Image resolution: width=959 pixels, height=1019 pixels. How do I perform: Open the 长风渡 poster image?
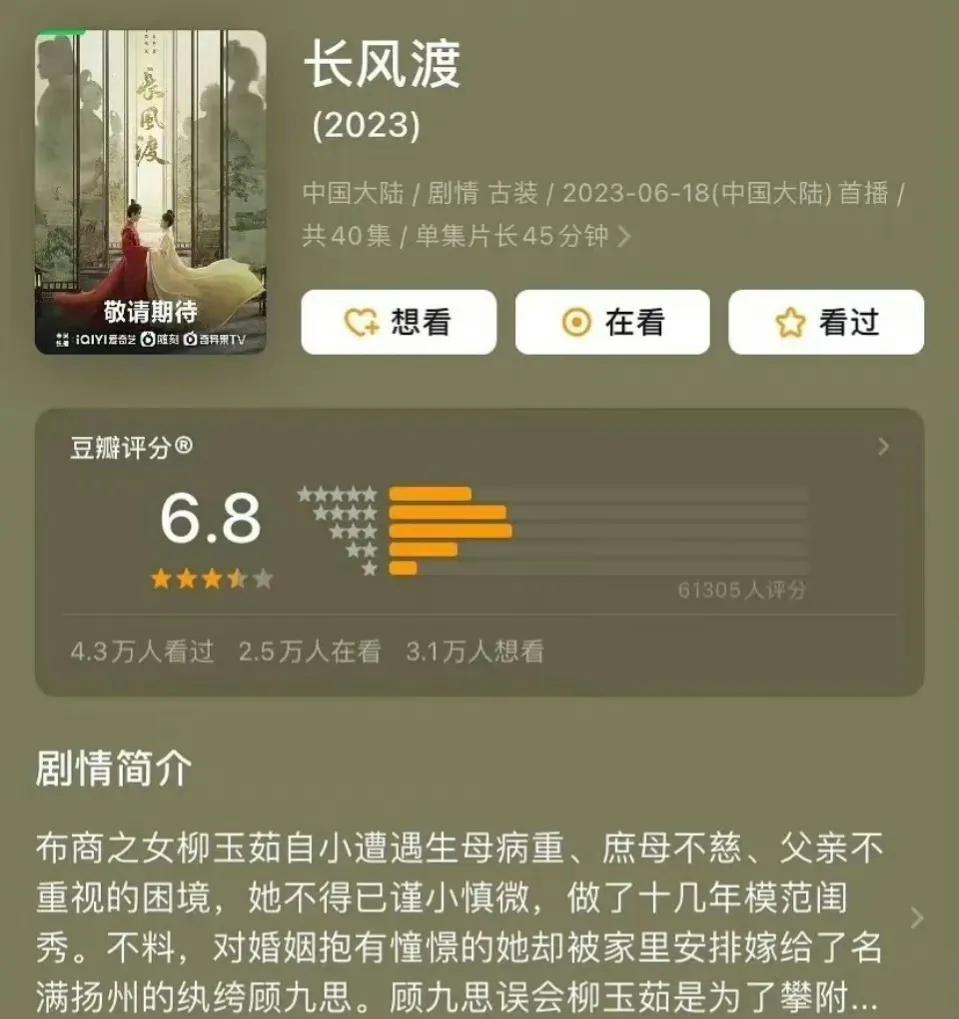[150, 192]
